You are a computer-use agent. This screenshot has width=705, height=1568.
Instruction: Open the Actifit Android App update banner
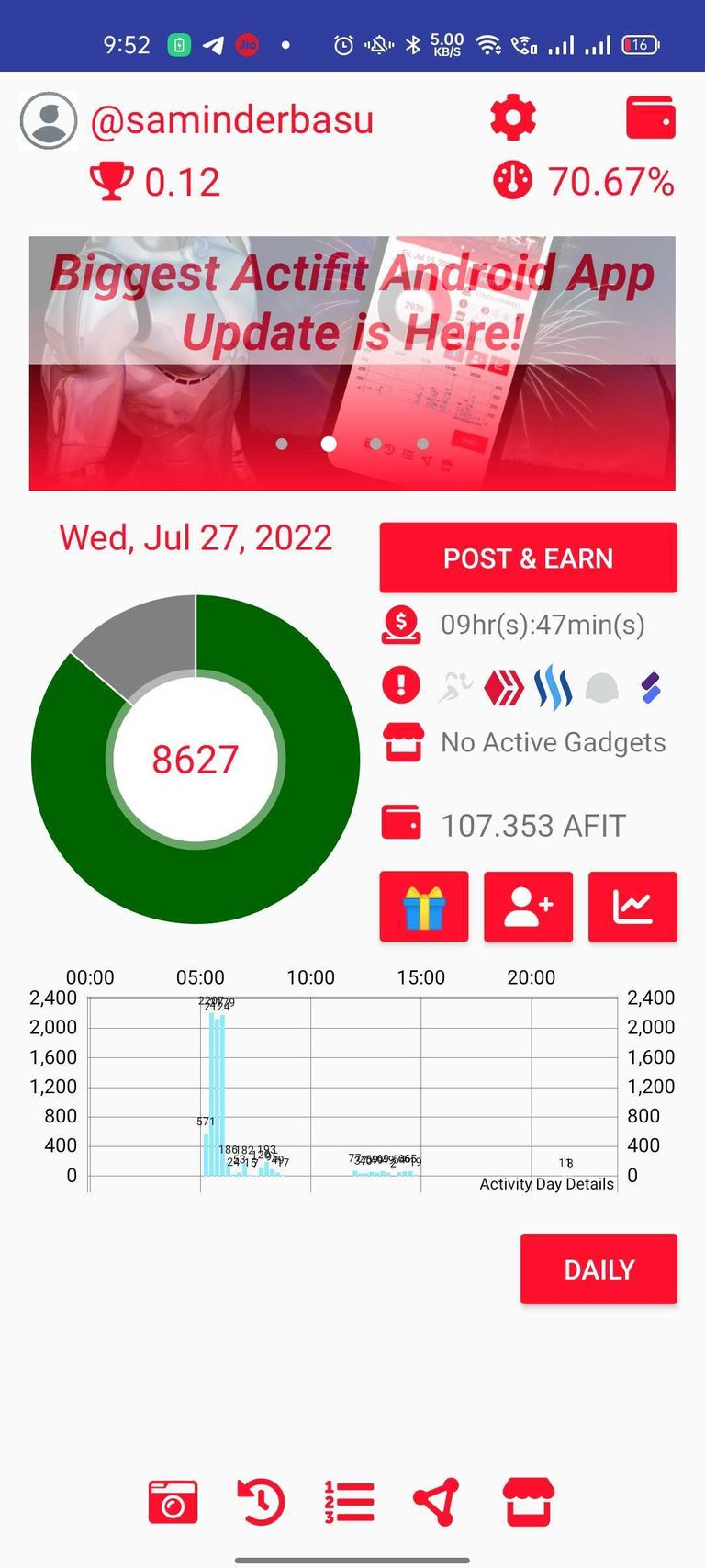click(352, 363)
